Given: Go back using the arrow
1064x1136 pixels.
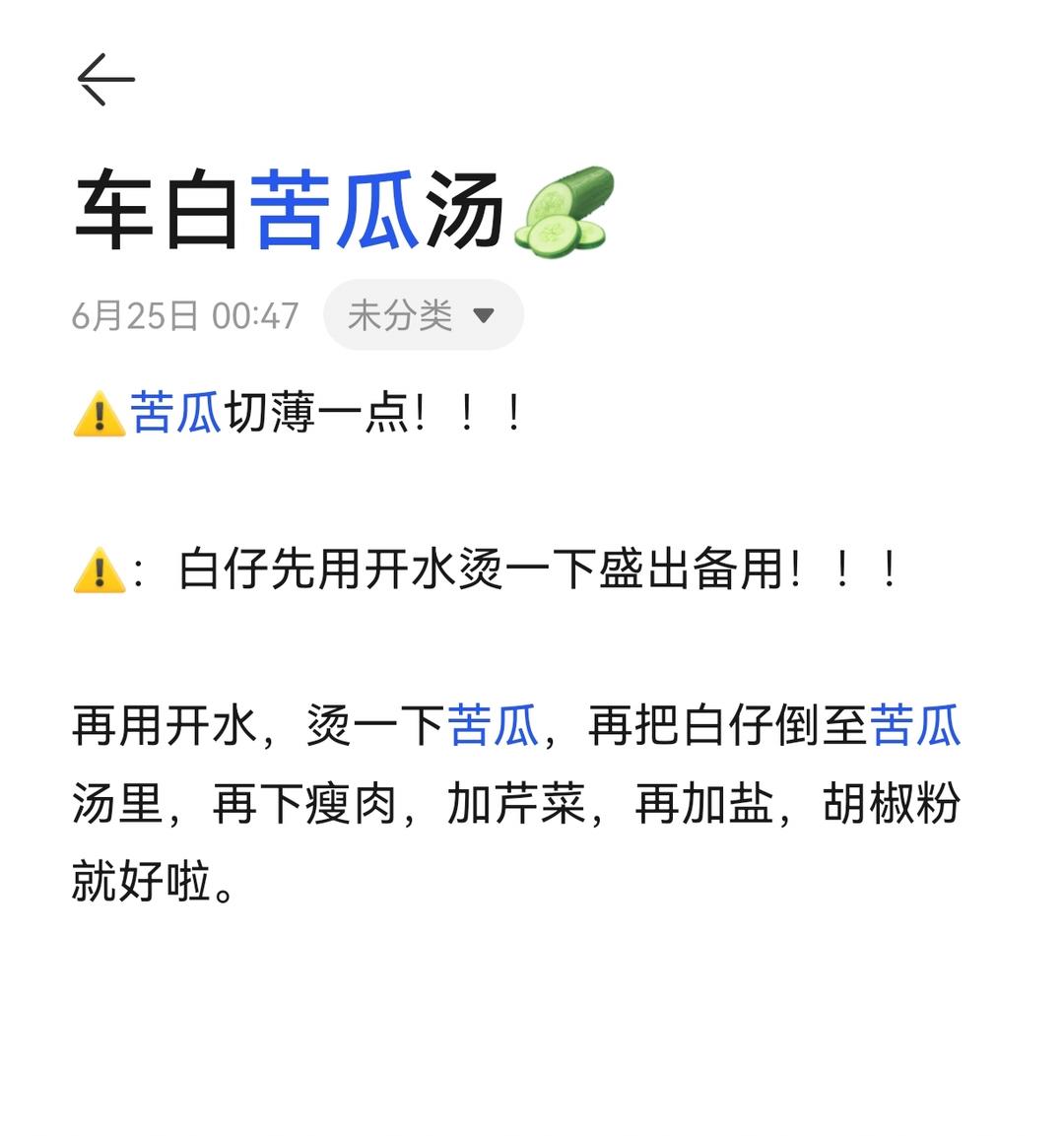Looking at the screenshot, I should click(105, 80).
